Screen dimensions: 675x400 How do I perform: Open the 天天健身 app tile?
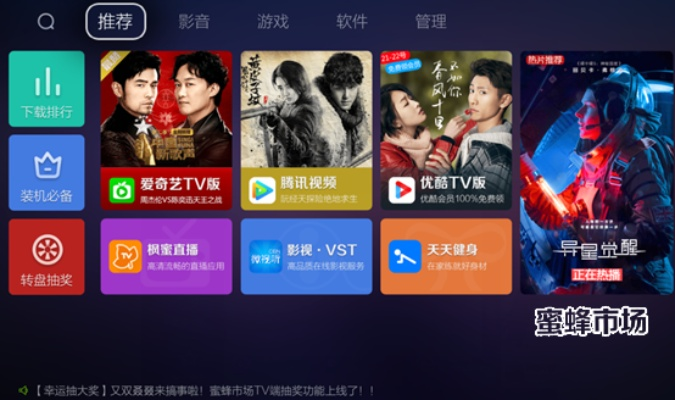click(446, 257)
